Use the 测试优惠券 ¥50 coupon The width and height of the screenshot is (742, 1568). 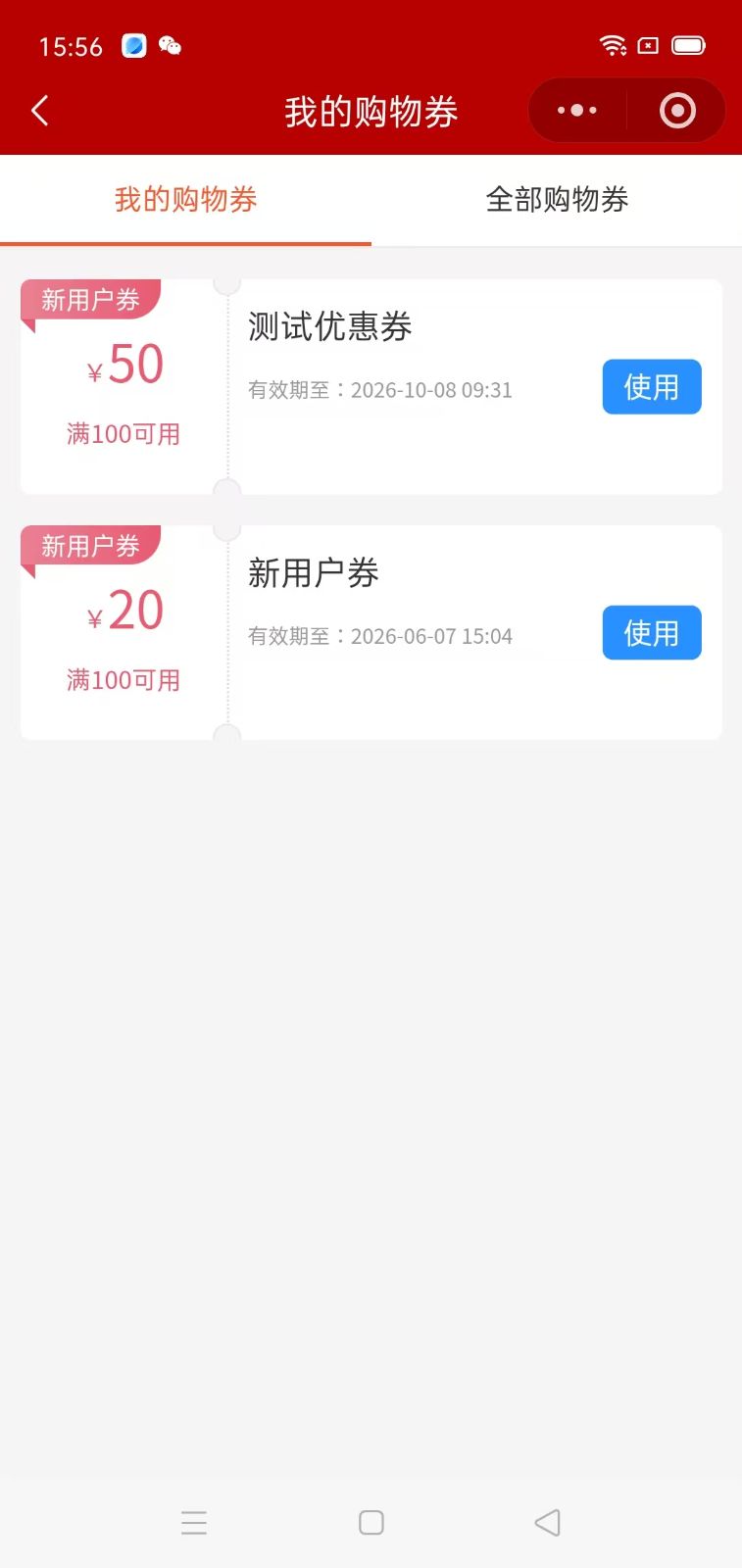(652, 387)
